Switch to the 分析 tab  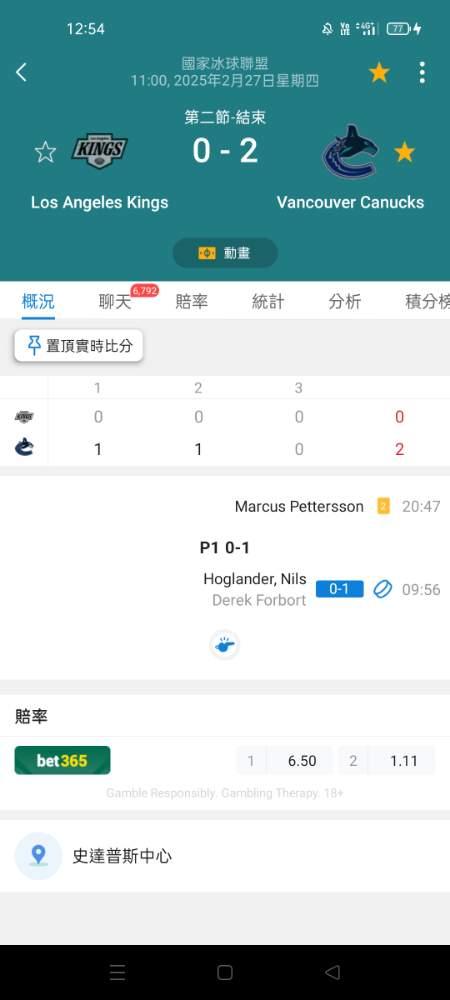[x=345, y=302]
